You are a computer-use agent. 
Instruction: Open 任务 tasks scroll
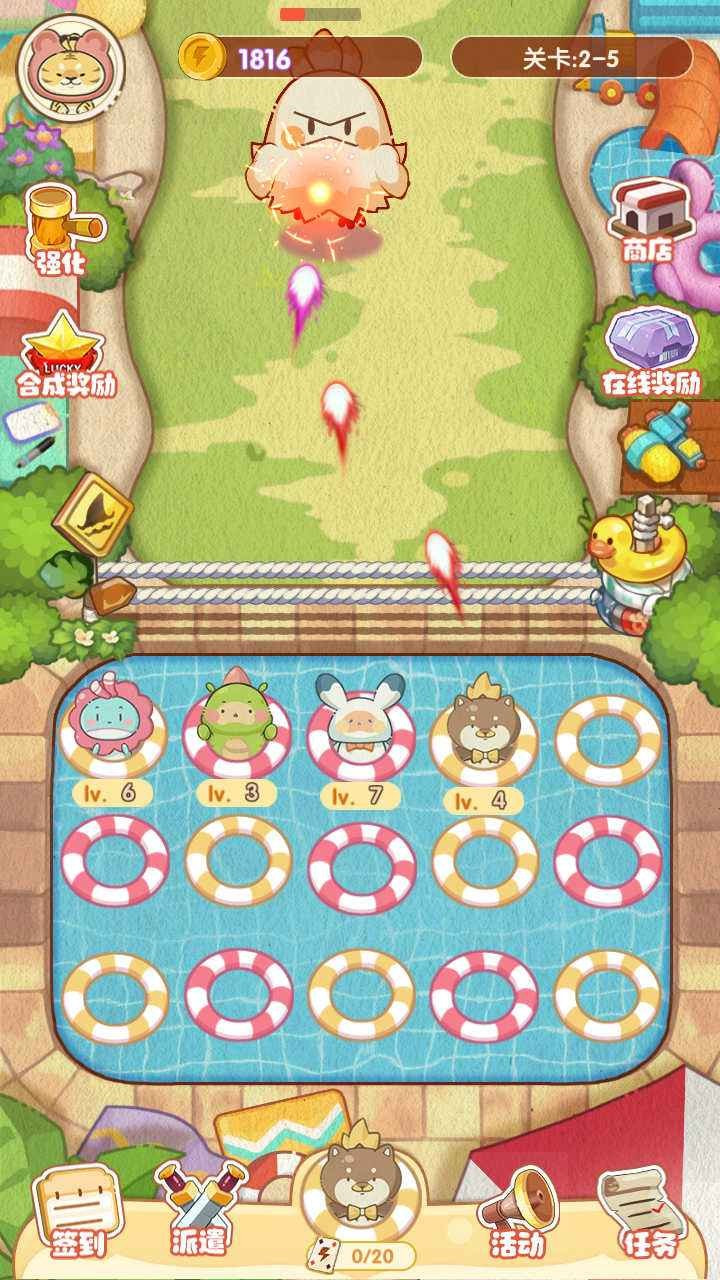pyautogui.click(x=638, y=1210)
